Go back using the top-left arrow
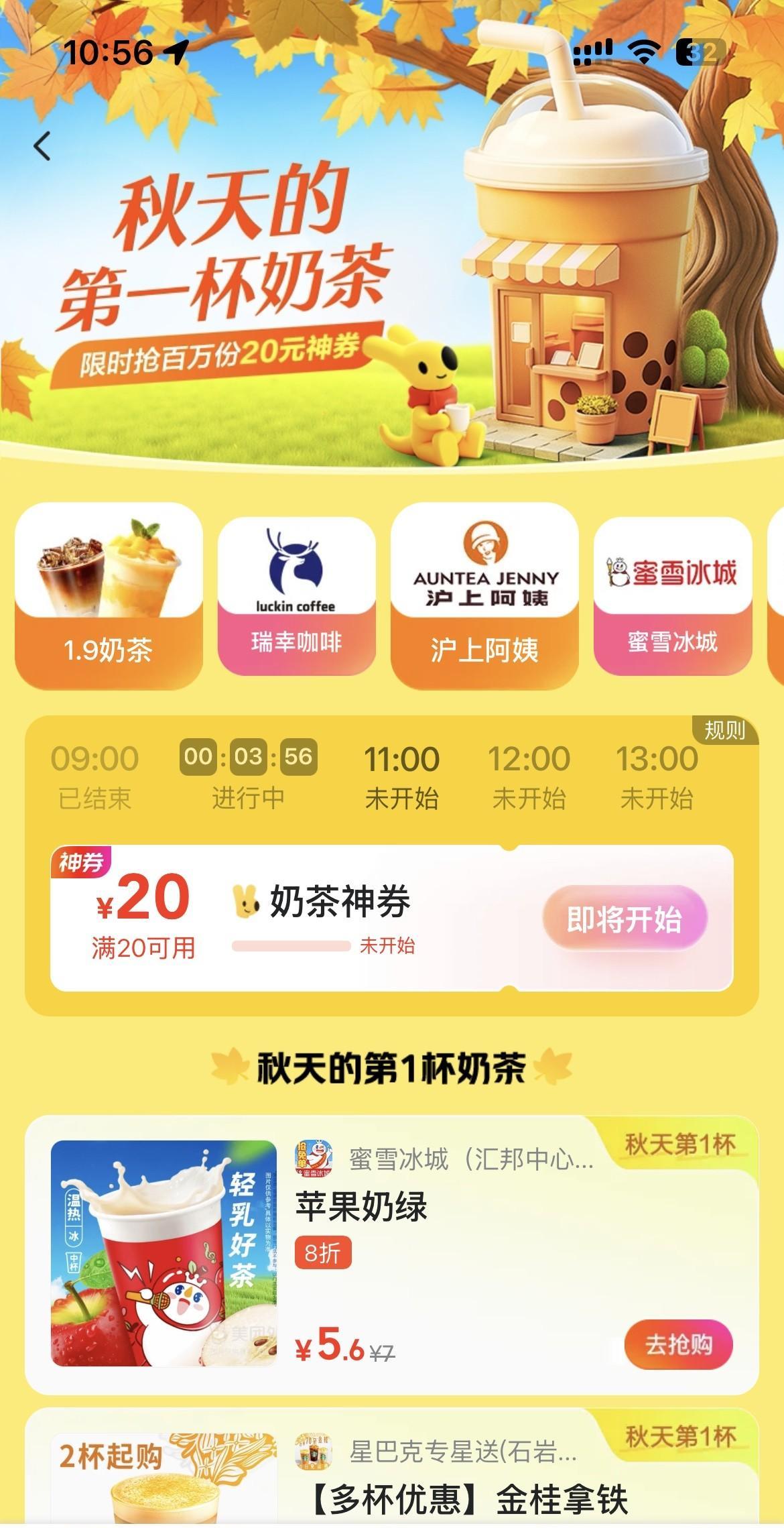The height and width of the screenshot is (1528, 784). tap(42, 146)
